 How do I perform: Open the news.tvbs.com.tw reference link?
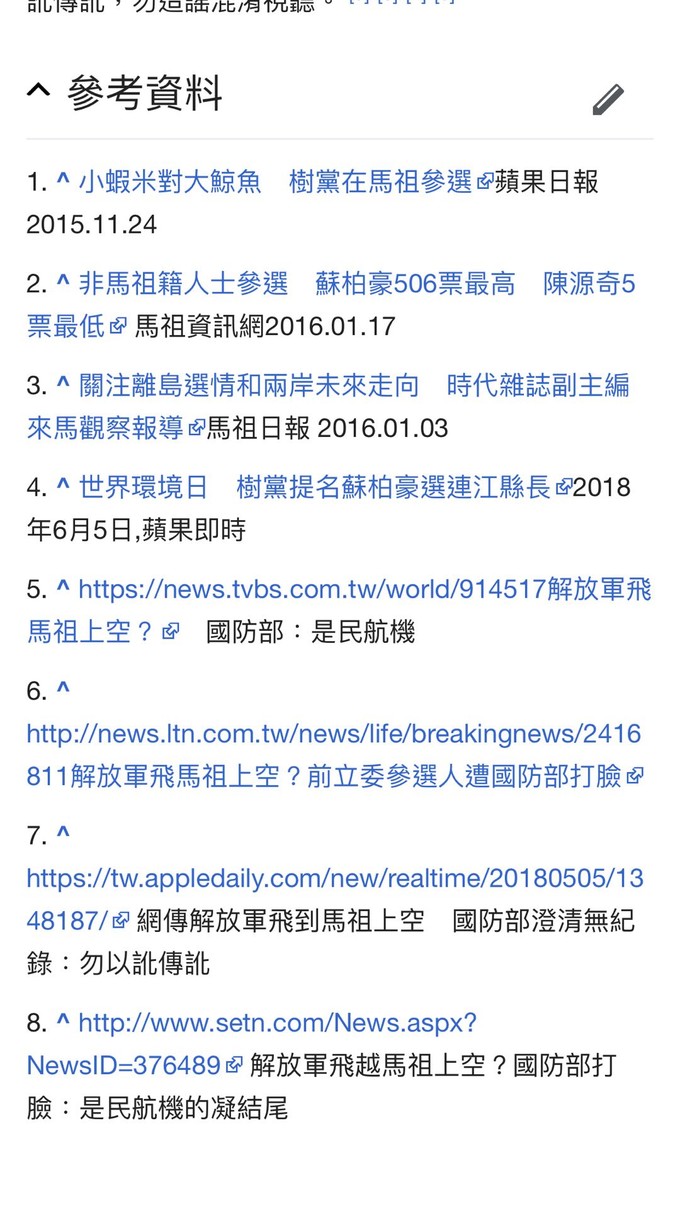tap(339, 610)
